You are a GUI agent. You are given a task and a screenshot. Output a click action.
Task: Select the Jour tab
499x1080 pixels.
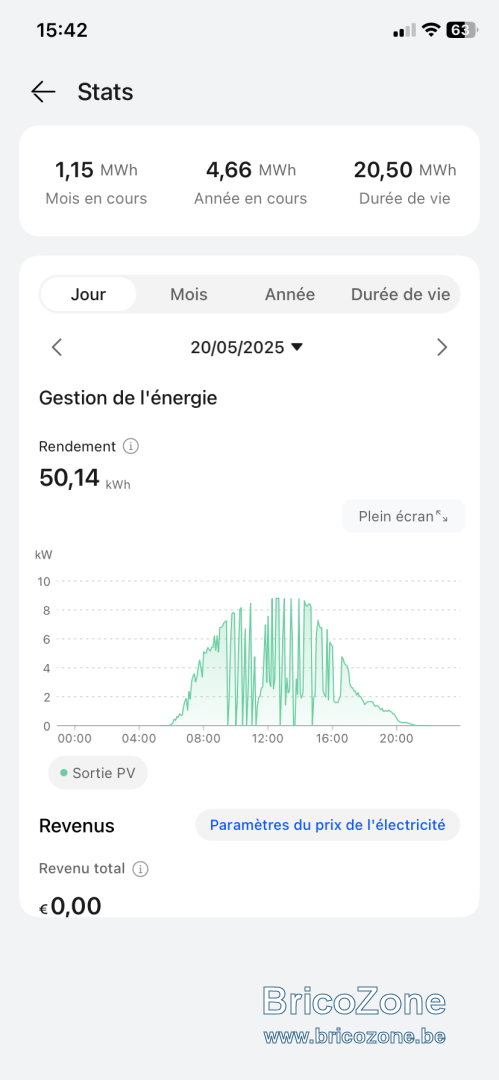click(88, 295)
